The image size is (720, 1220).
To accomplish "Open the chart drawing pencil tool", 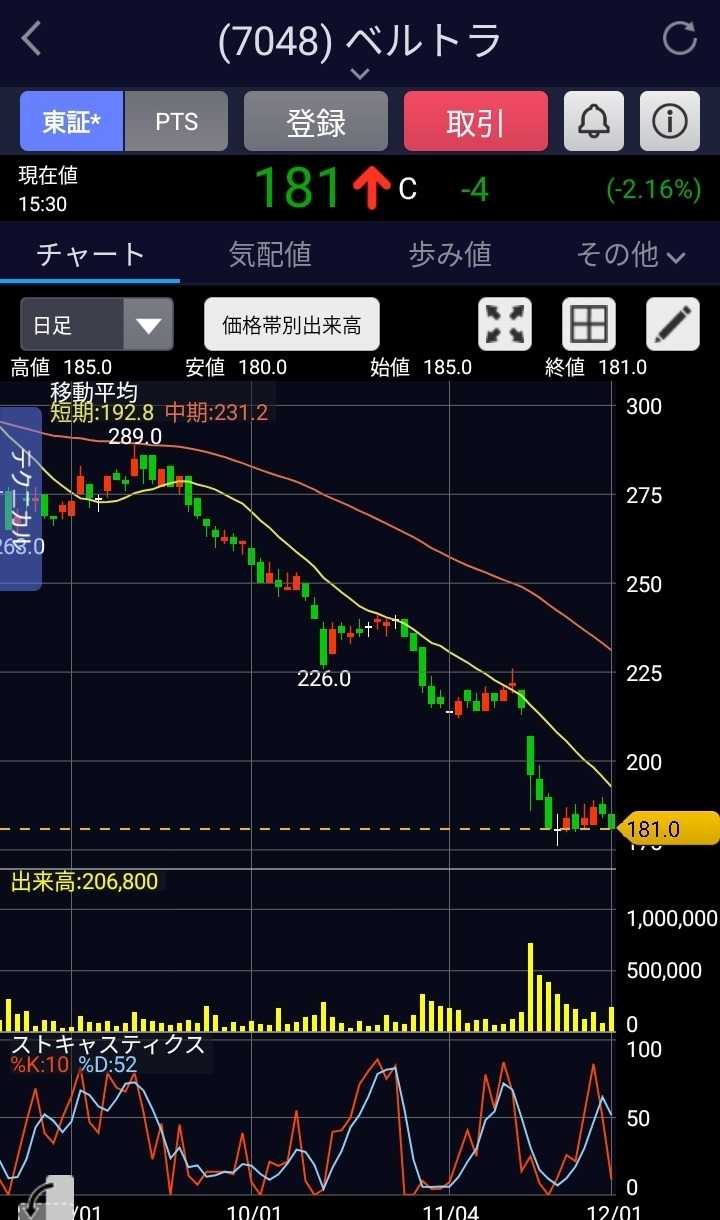I will click(673, 325).
